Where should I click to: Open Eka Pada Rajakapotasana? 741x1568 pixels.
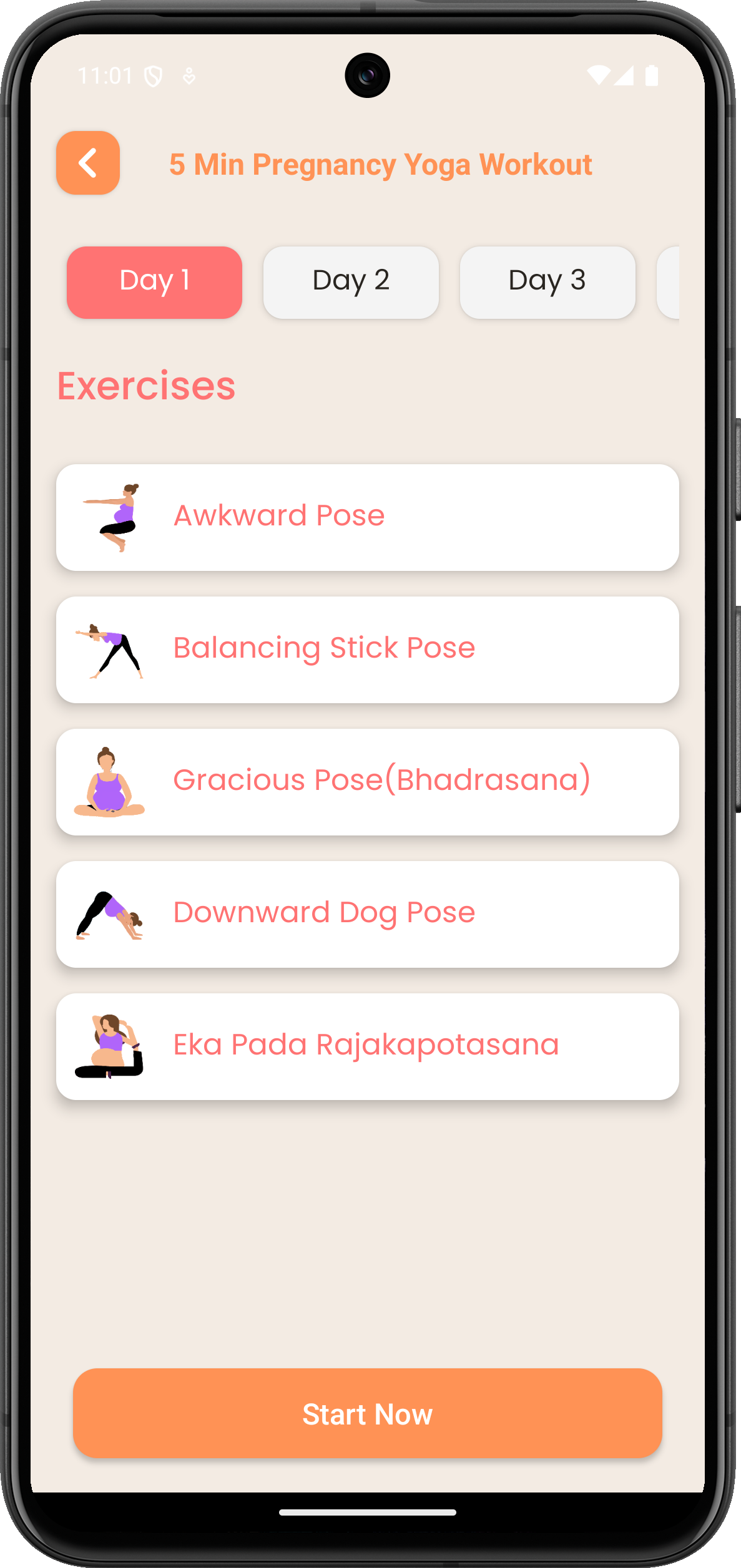[367, 1046]
